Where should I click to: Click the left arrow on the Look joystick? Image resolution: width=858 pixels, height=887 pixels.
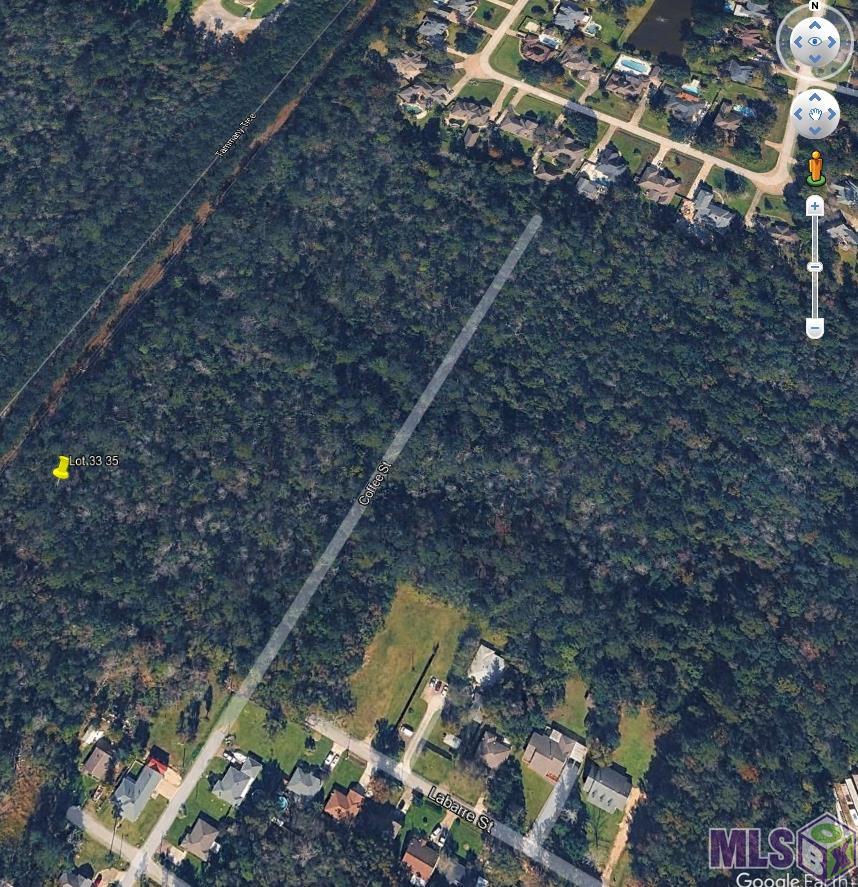click(799, 41)
